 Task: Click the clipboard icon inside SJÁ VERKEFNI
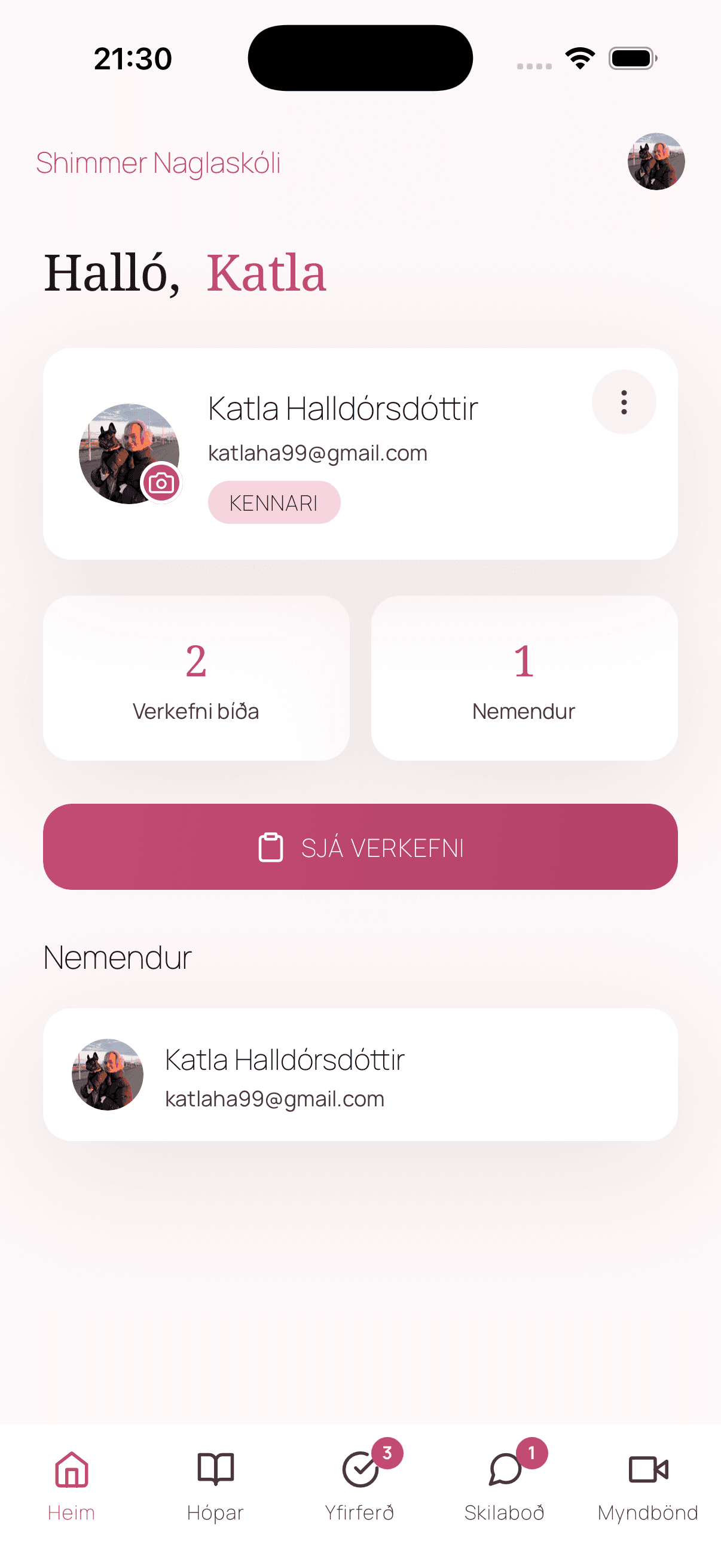270,847
